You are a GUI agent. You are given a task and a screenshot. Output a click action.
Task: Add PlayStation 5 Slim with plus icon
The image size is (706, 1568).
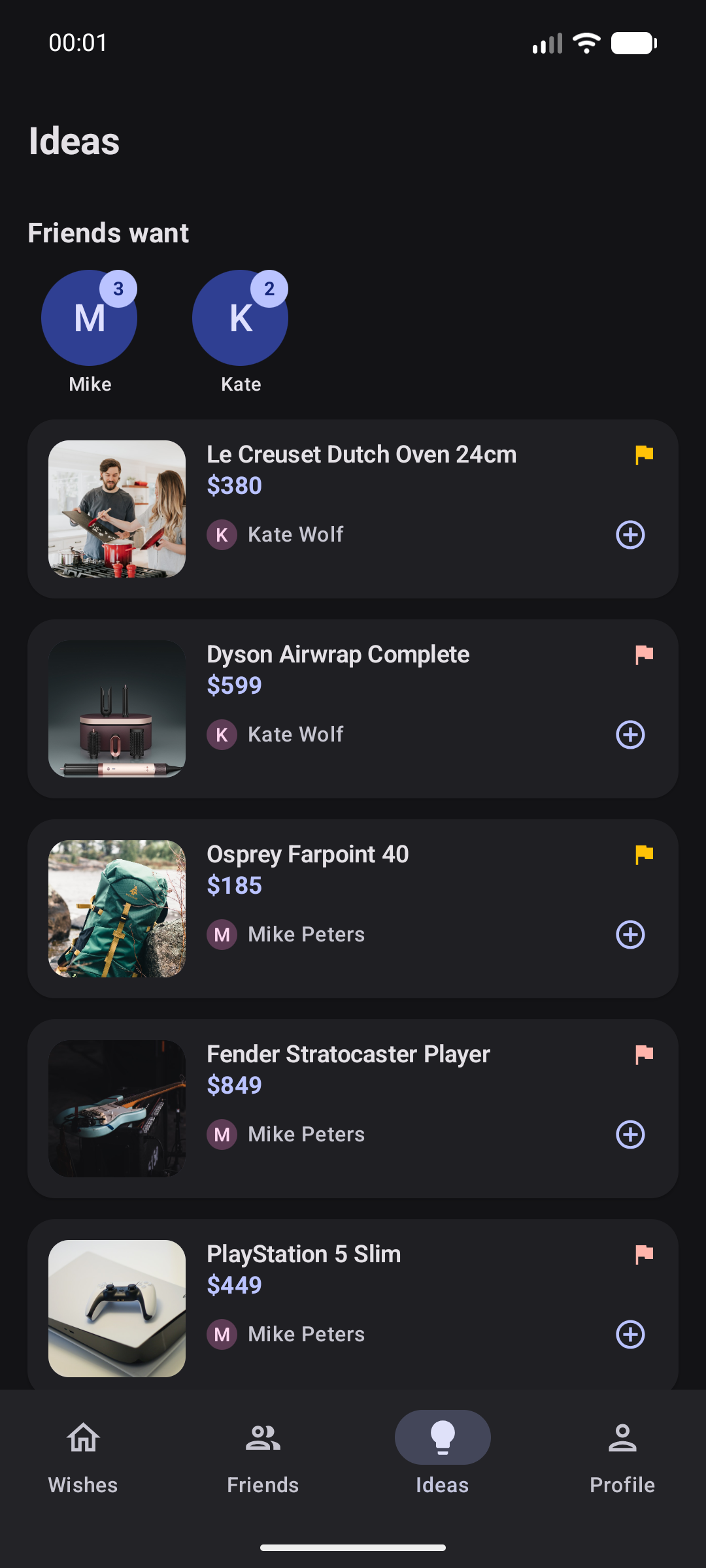point(630,1335)
